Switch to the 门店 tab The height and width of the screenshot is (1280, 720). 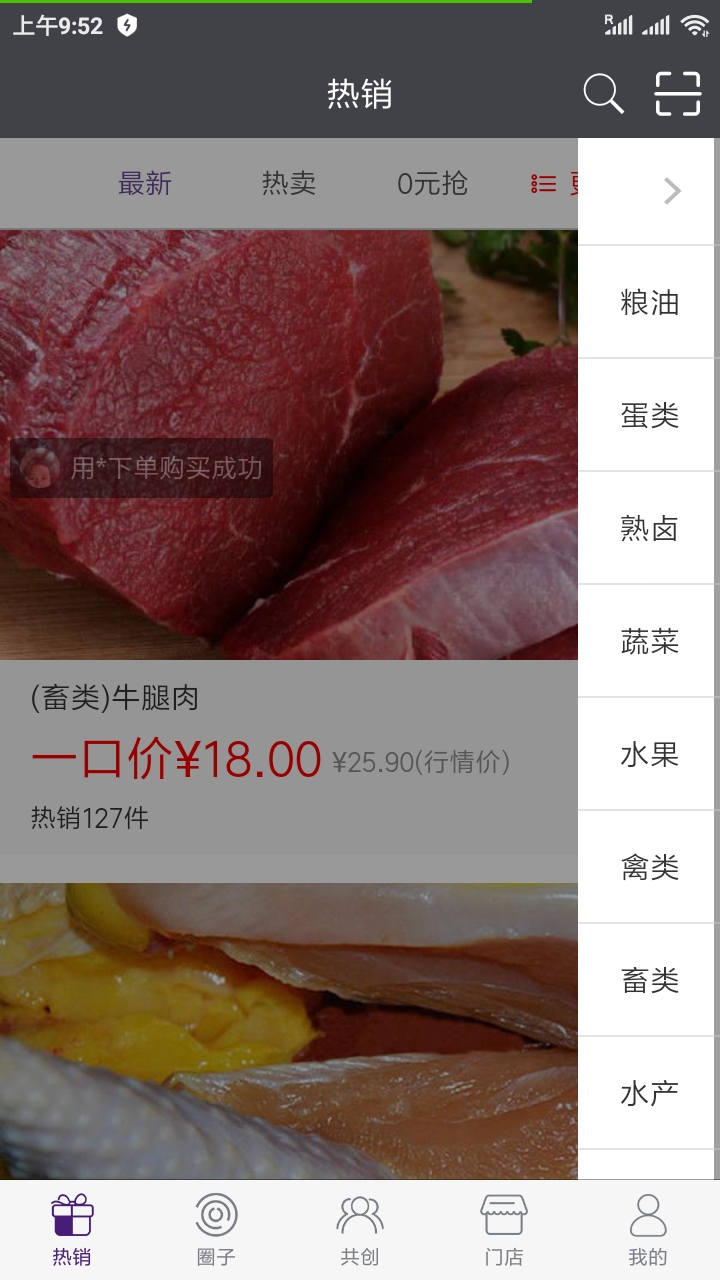click(504, 1230)
